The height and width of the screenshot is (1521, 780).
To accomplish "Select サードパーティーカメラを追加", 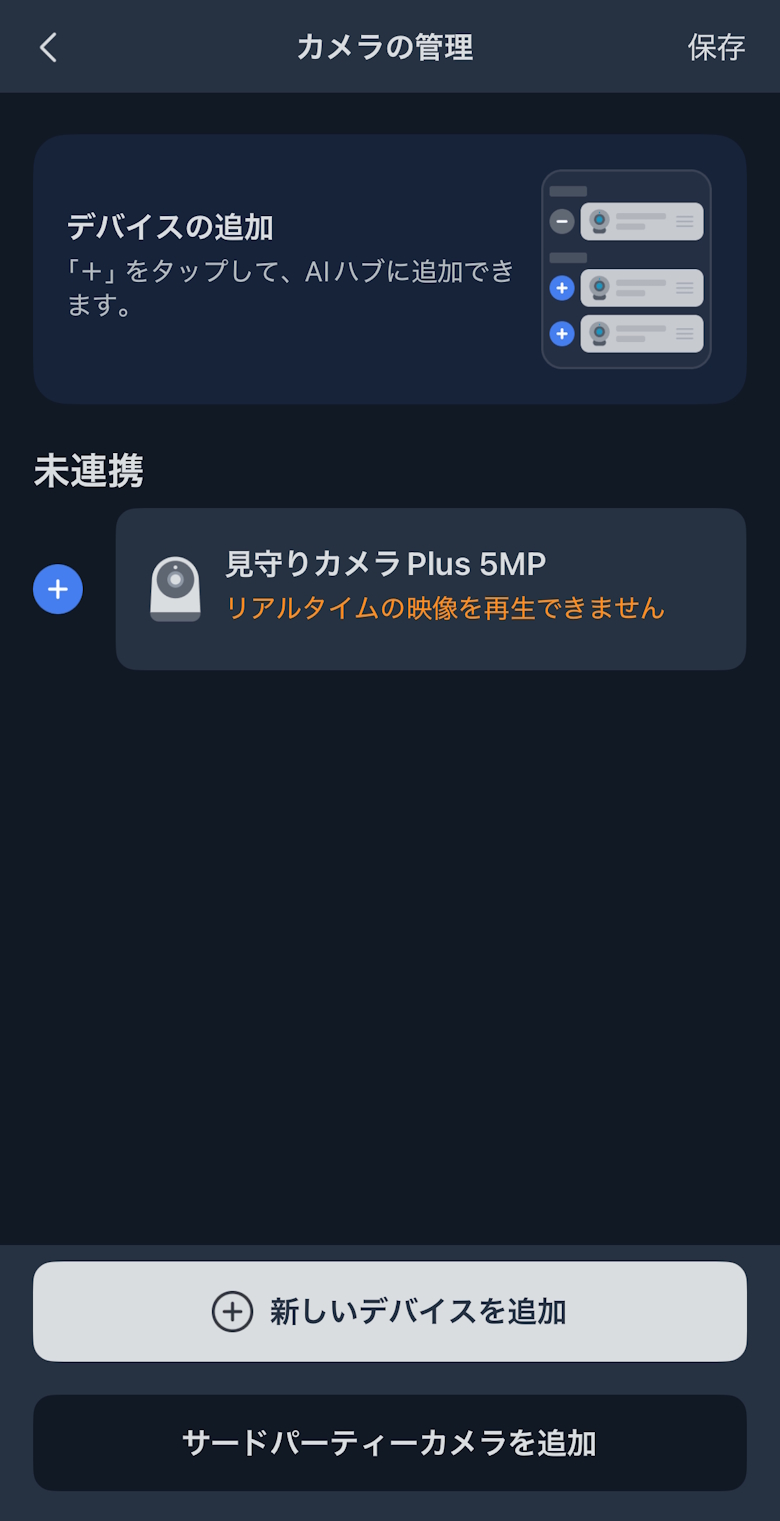I will click(x=390, y=1443).
